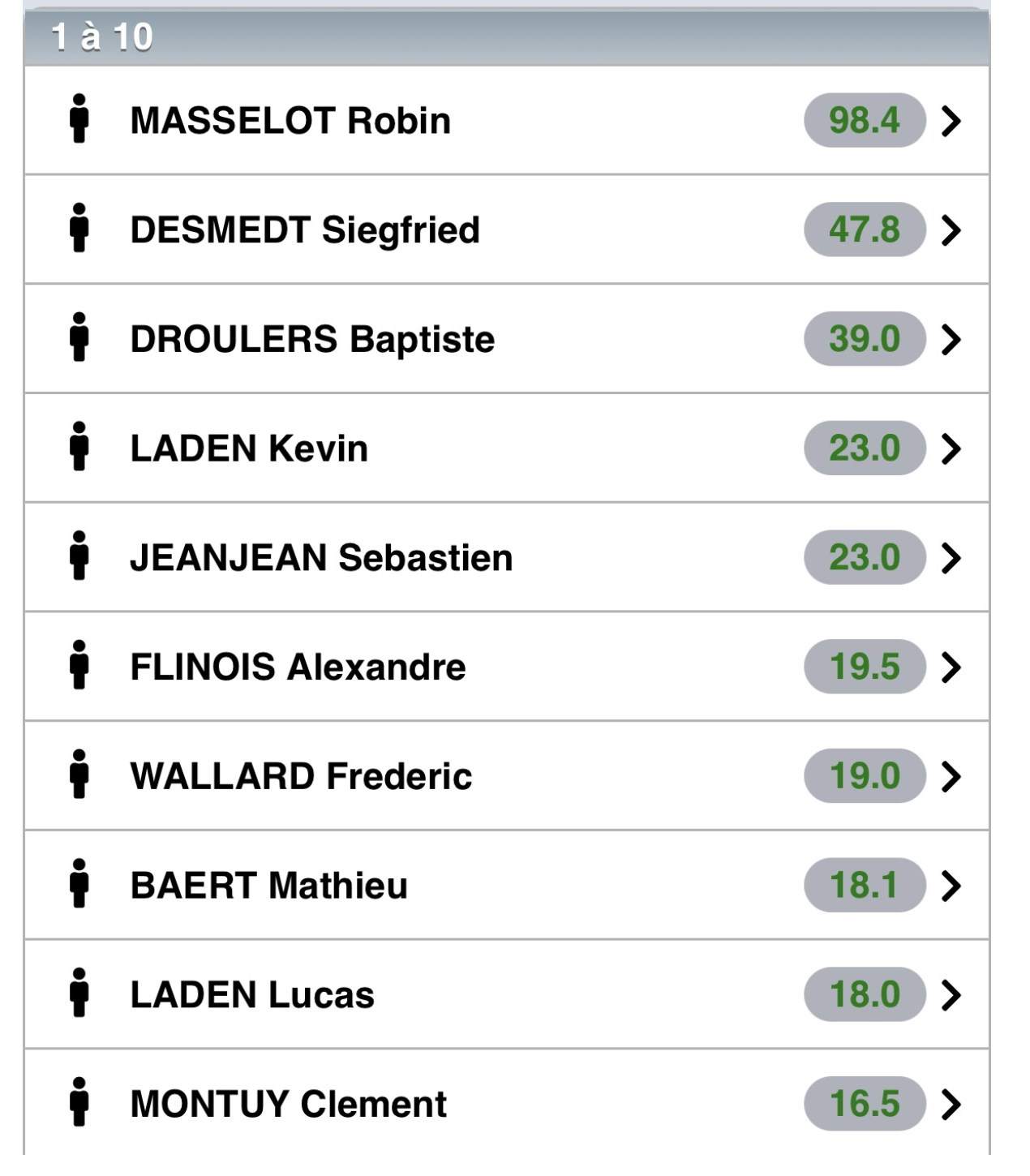
Task: Open MONTUY Clement's details
Action: [507, 1103]
